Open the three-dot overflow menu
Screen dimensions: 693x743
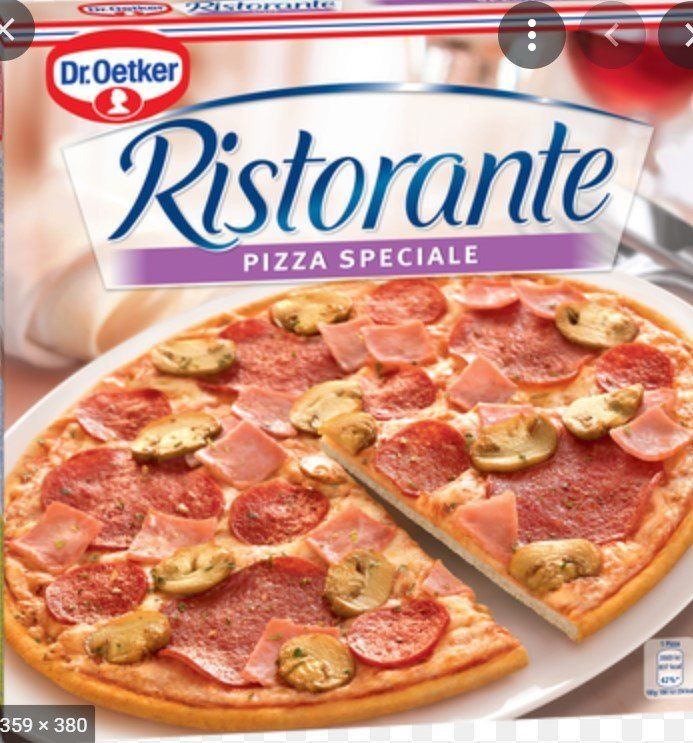coord(532,35)
